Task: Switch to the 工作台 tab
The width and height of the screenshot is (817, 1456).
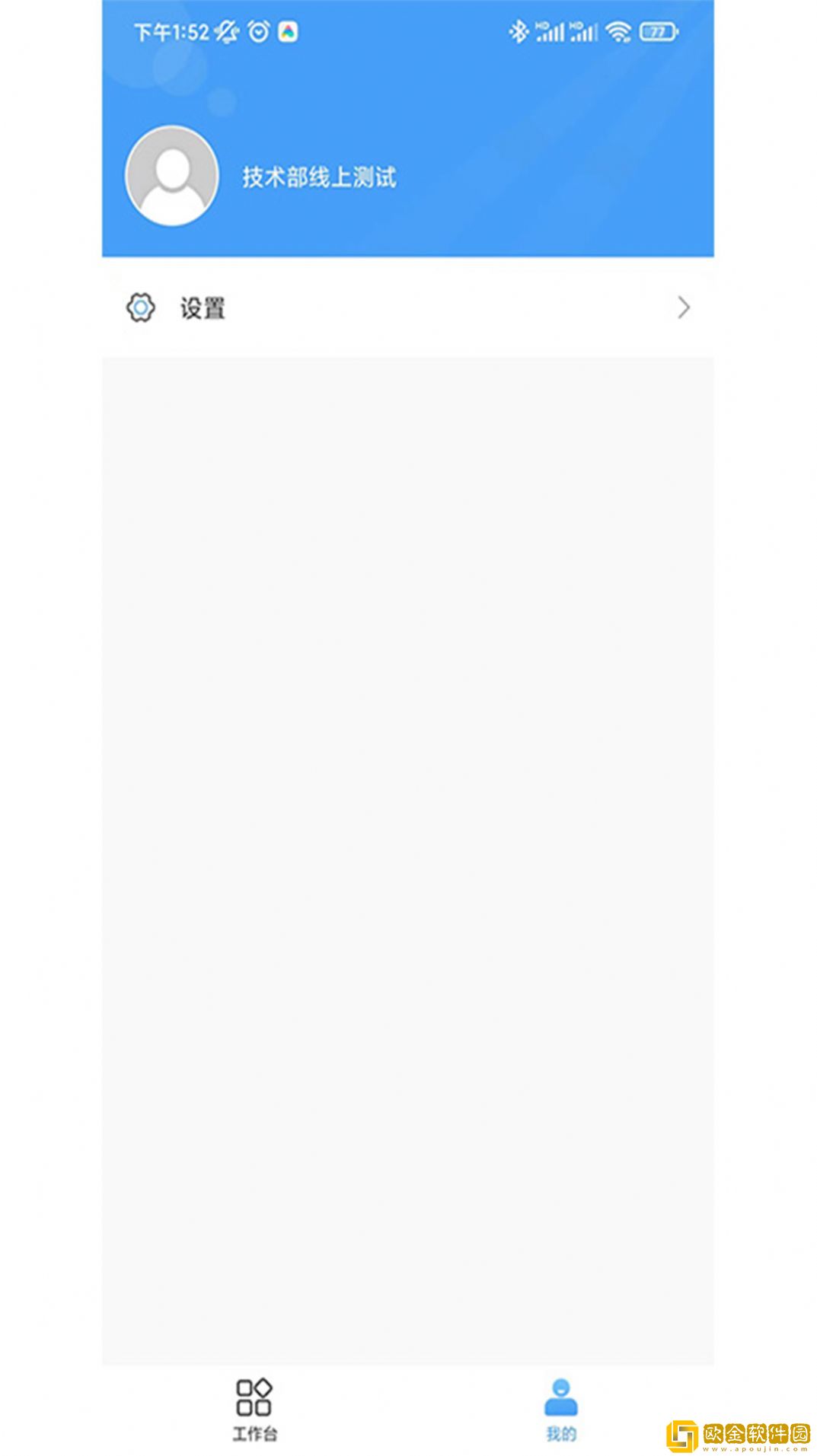Action: [254, 1410]
